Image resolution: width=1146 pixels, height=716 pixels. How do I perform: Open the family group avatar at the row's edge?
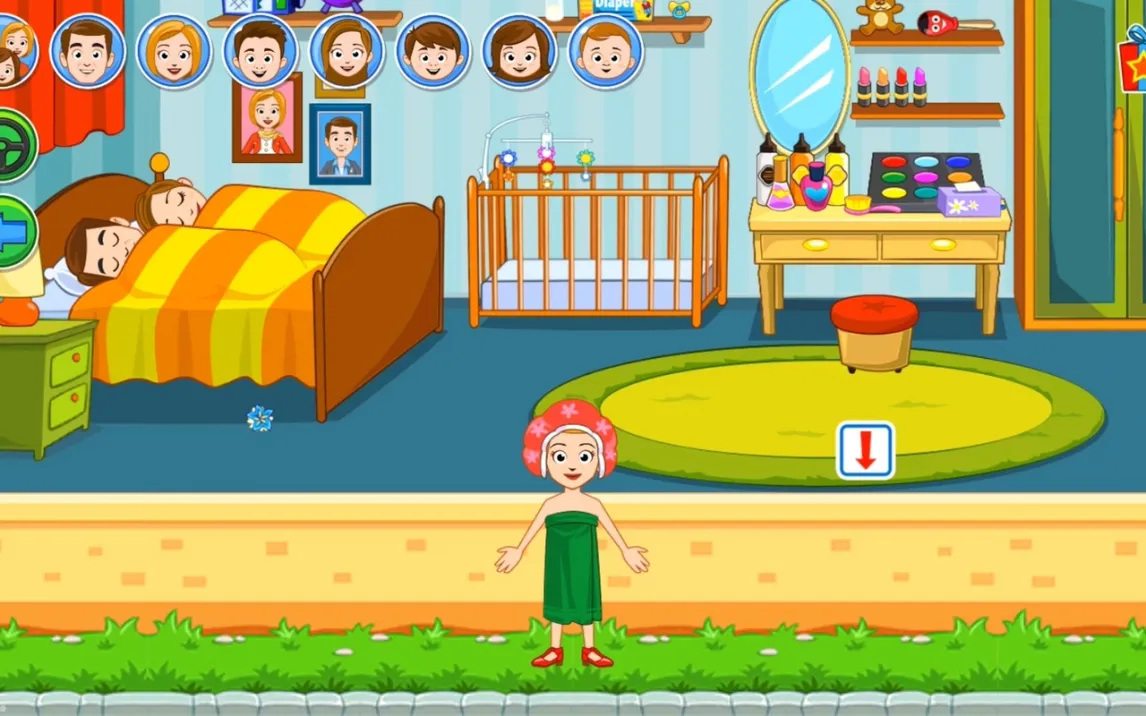14,51
